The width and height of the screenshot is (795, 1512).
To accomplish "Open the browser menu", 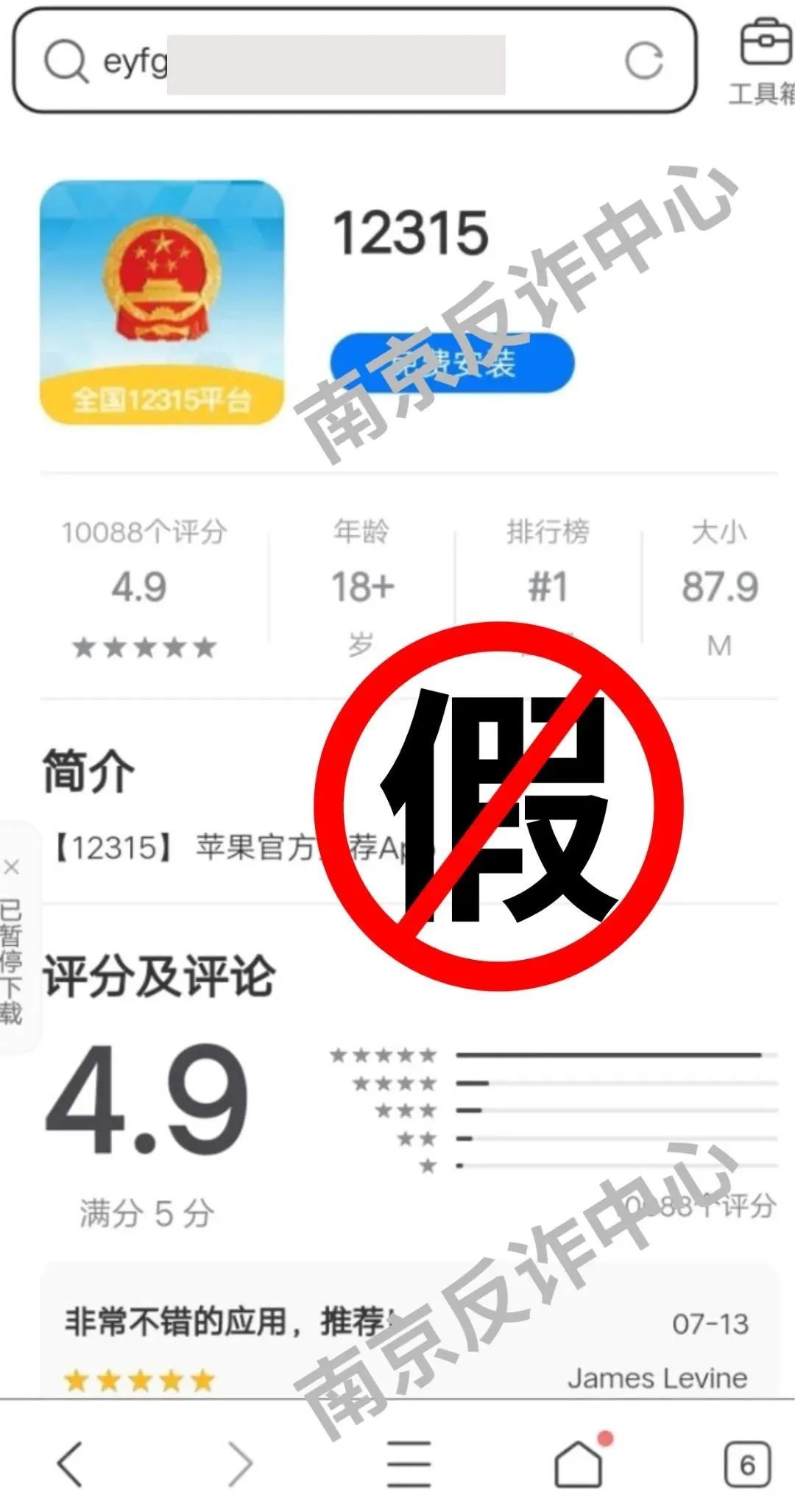I will (x=409, y=1464).
